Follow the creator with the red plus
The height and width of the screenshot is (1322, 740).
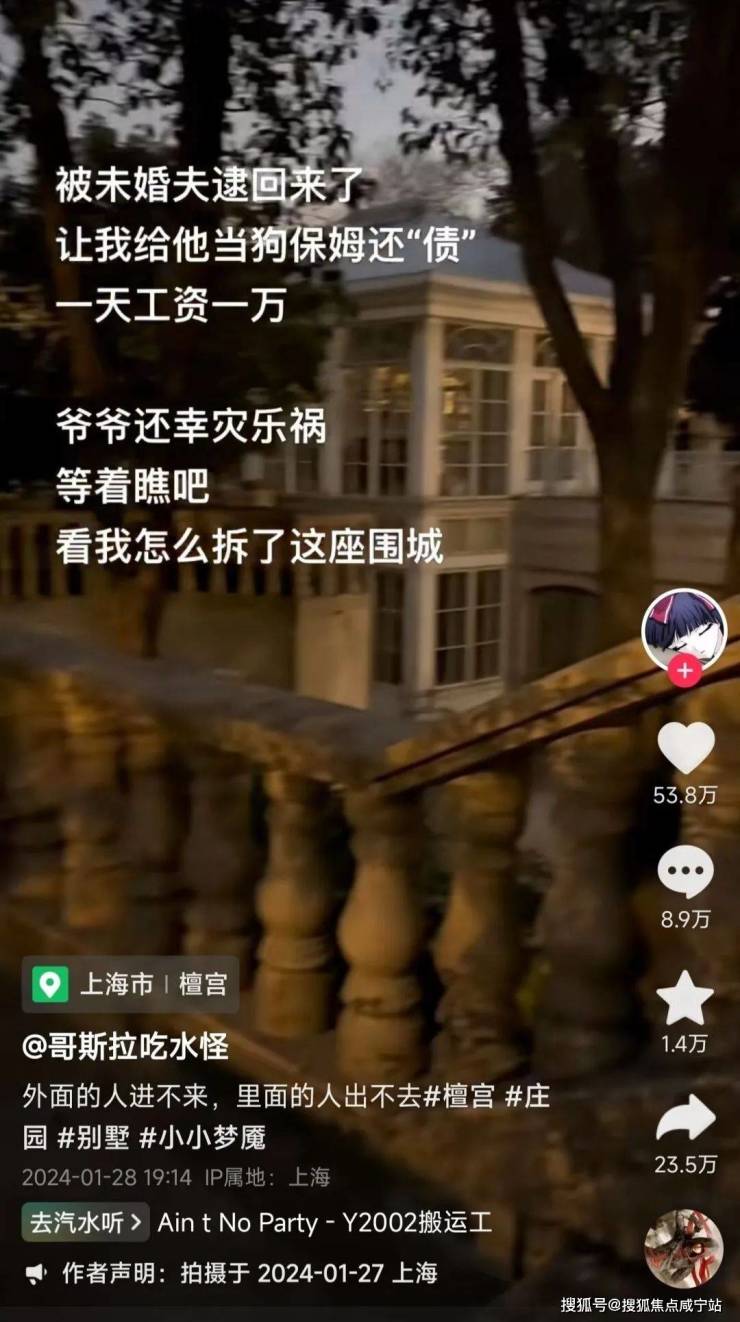pos(685,673)
